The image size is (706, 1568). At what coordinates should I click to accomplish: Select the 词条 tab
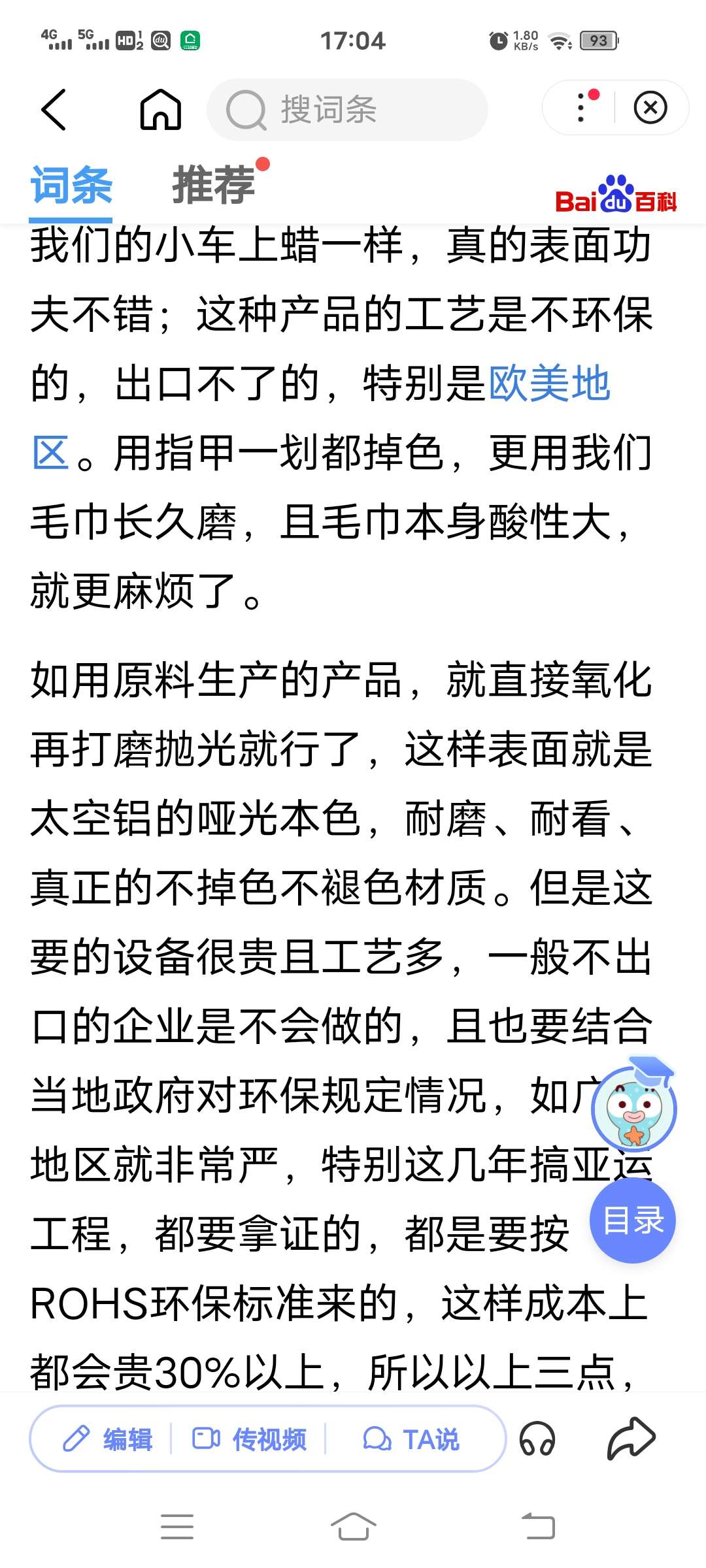(71, 186)
